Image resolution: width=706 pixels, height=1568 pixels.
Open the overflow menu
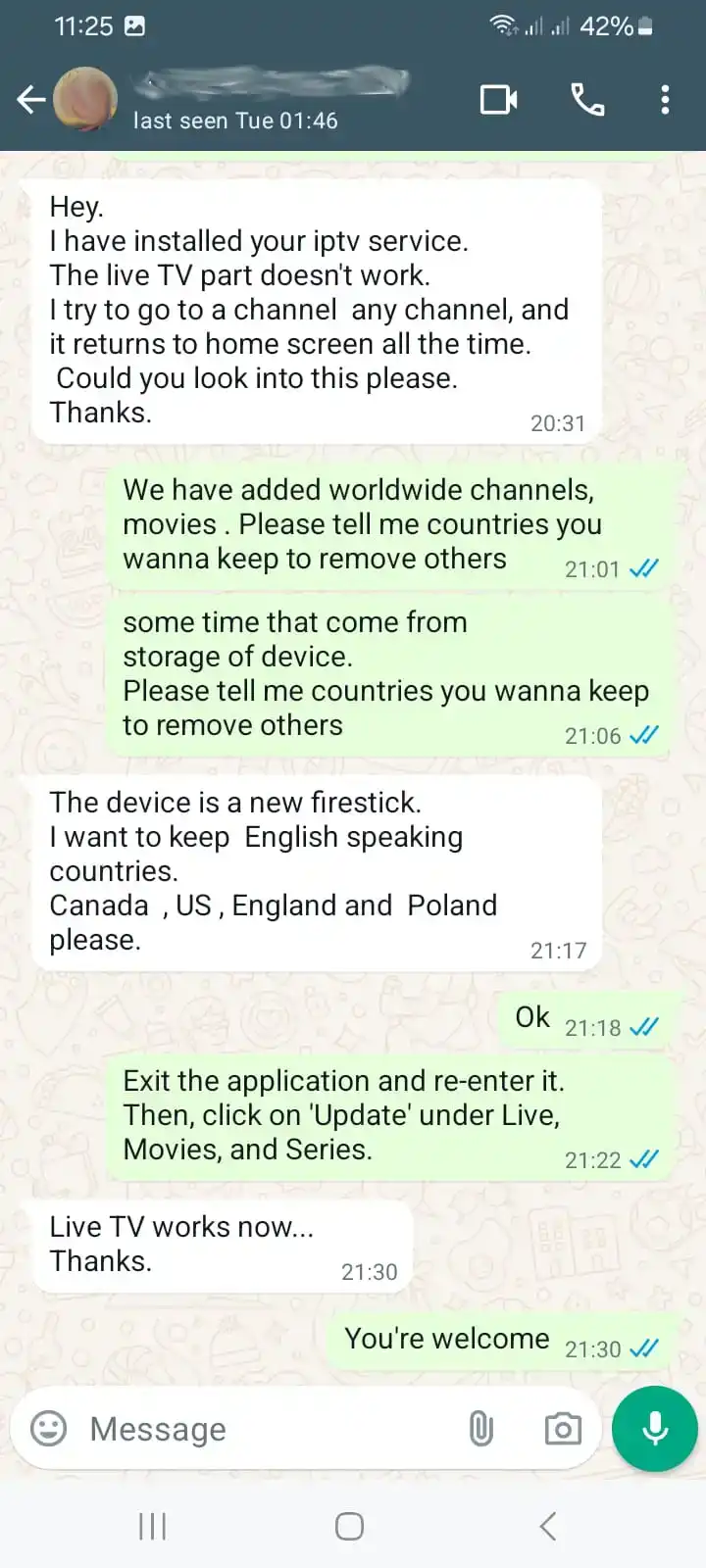coord(665,99)
